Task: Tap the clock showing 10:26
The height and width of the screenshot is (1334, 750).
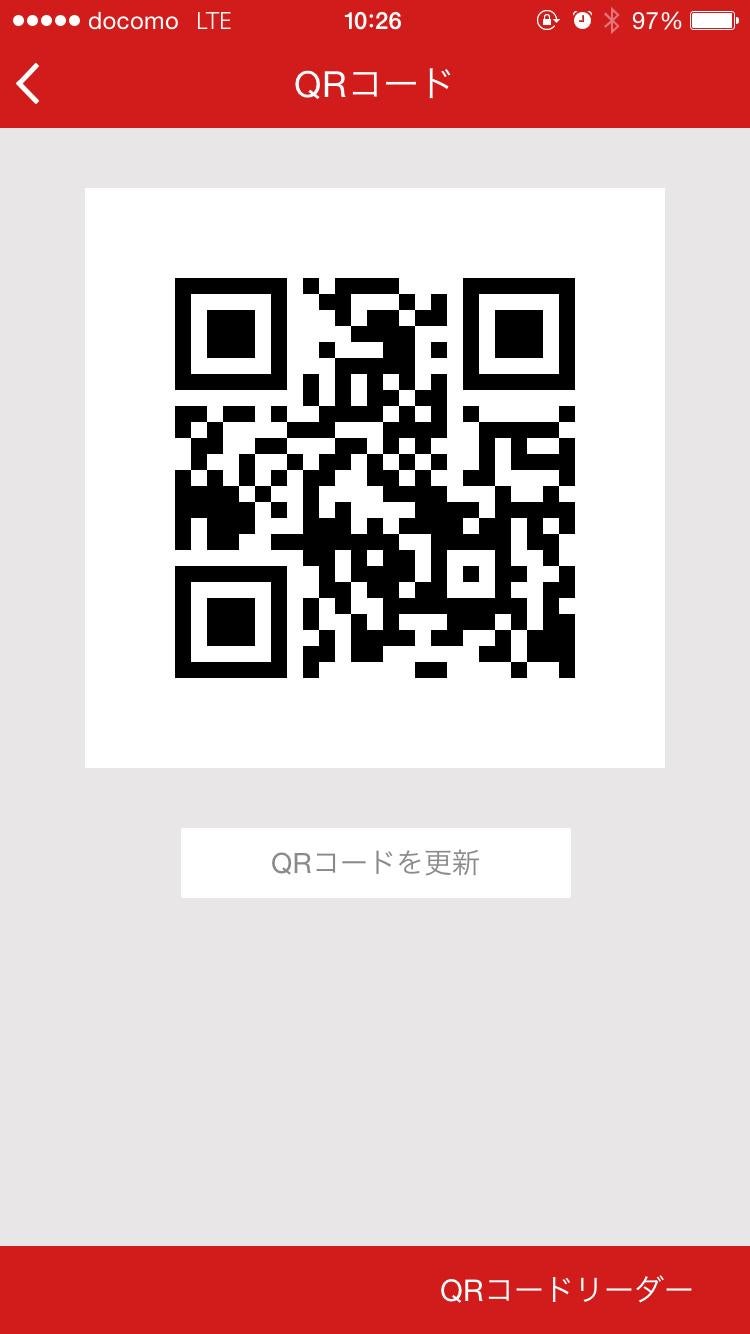Action: pyautogui.click(x=373, y=20)
